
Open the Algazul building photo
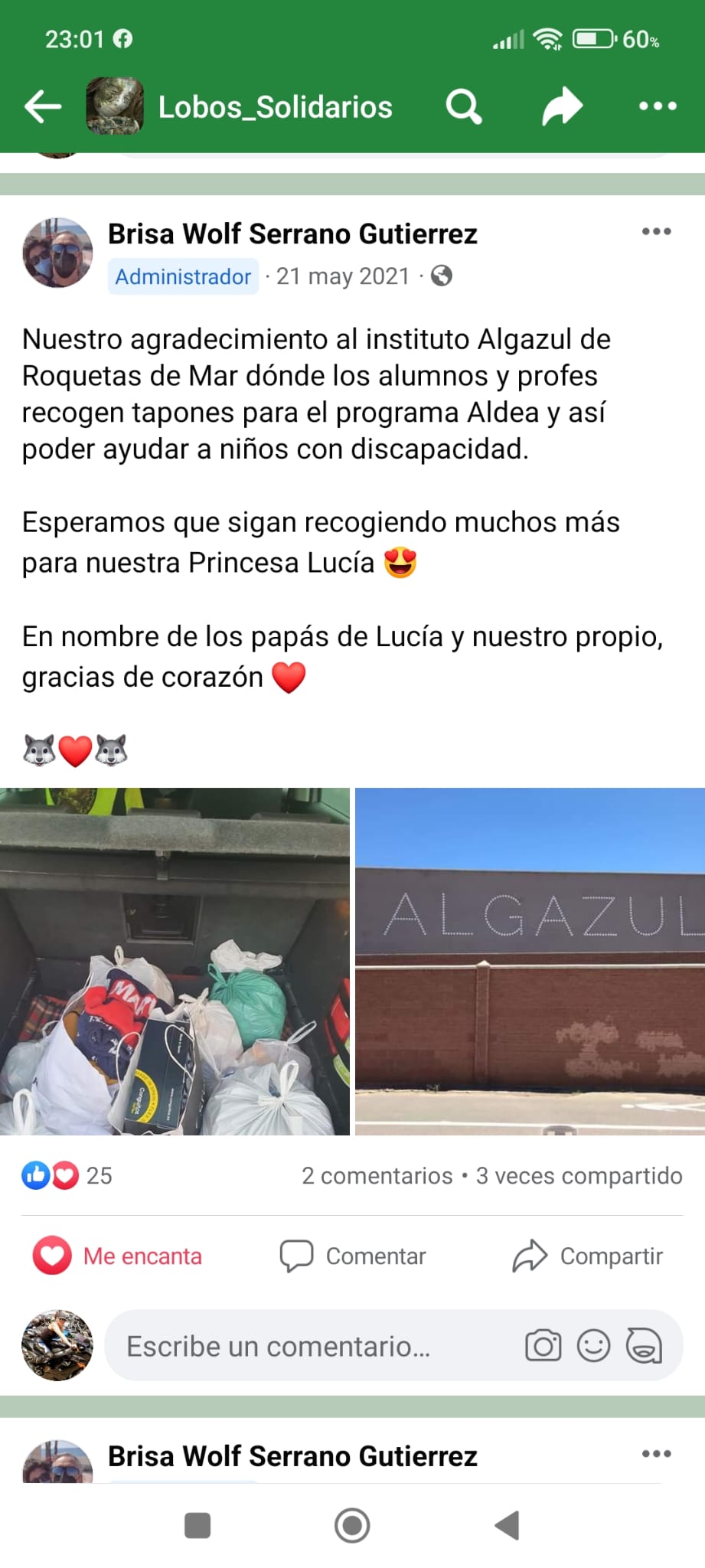click(530, 961)
